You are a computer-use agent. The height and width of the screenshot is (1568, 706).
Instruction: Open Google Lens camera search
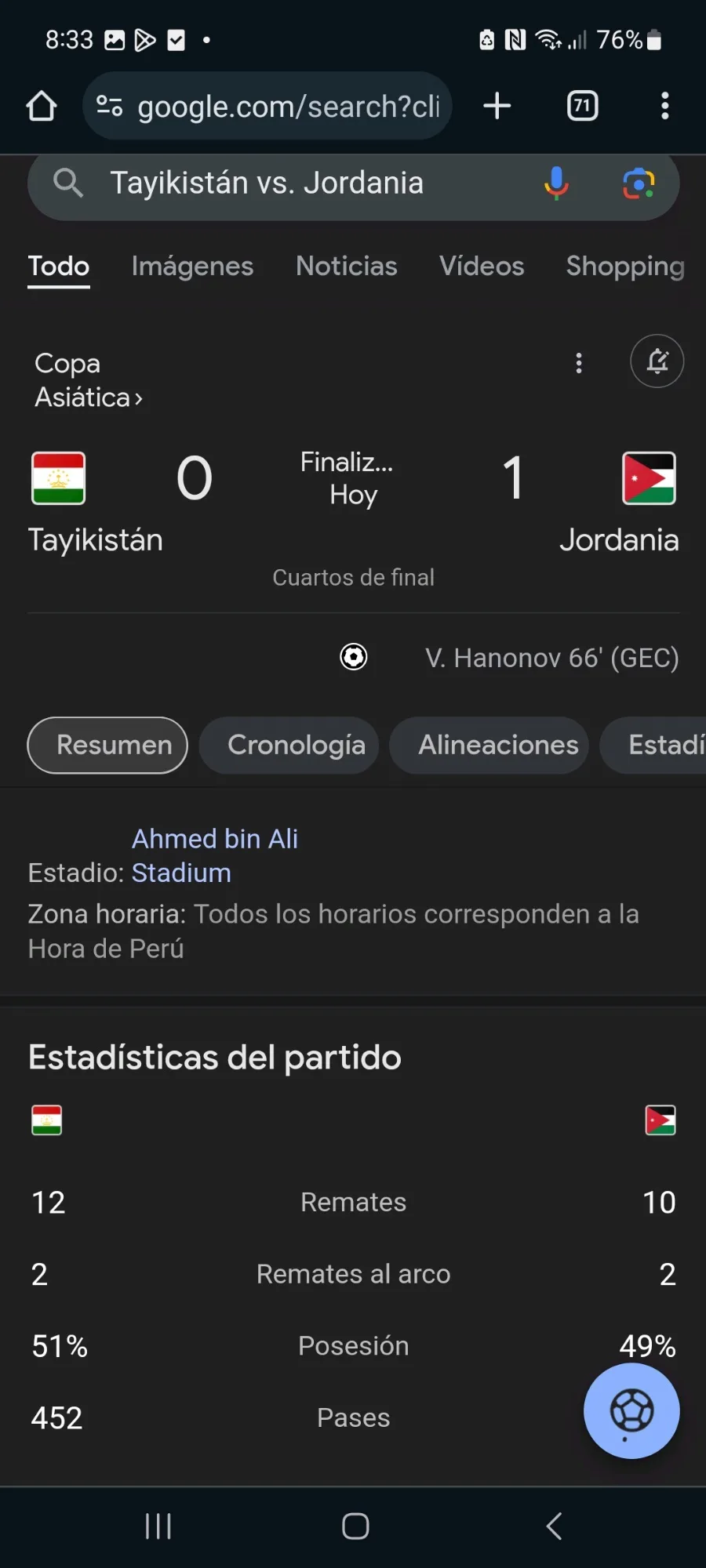(x=639, y=183)
